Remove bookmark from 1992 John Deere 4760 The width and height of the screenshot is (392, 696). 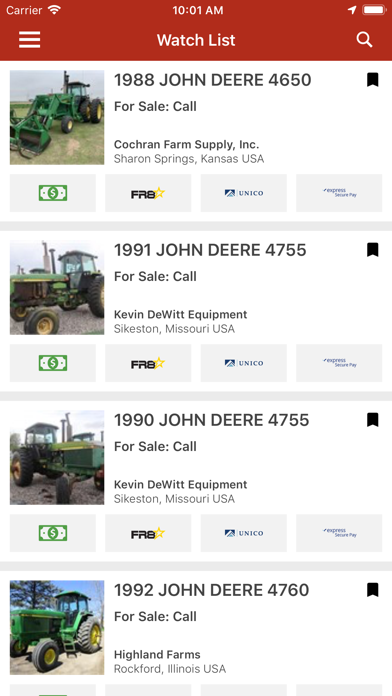click(372, 590)
